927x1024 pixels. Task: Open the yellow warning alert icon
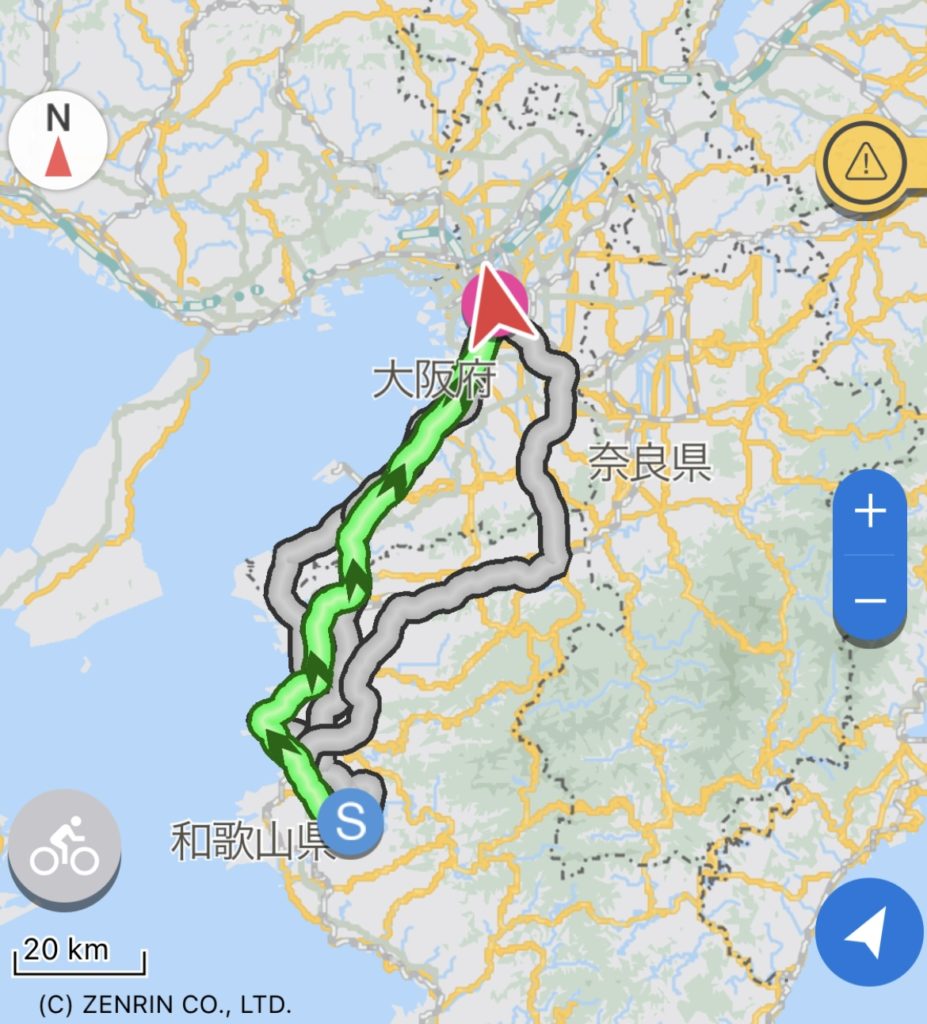(864, 163)
